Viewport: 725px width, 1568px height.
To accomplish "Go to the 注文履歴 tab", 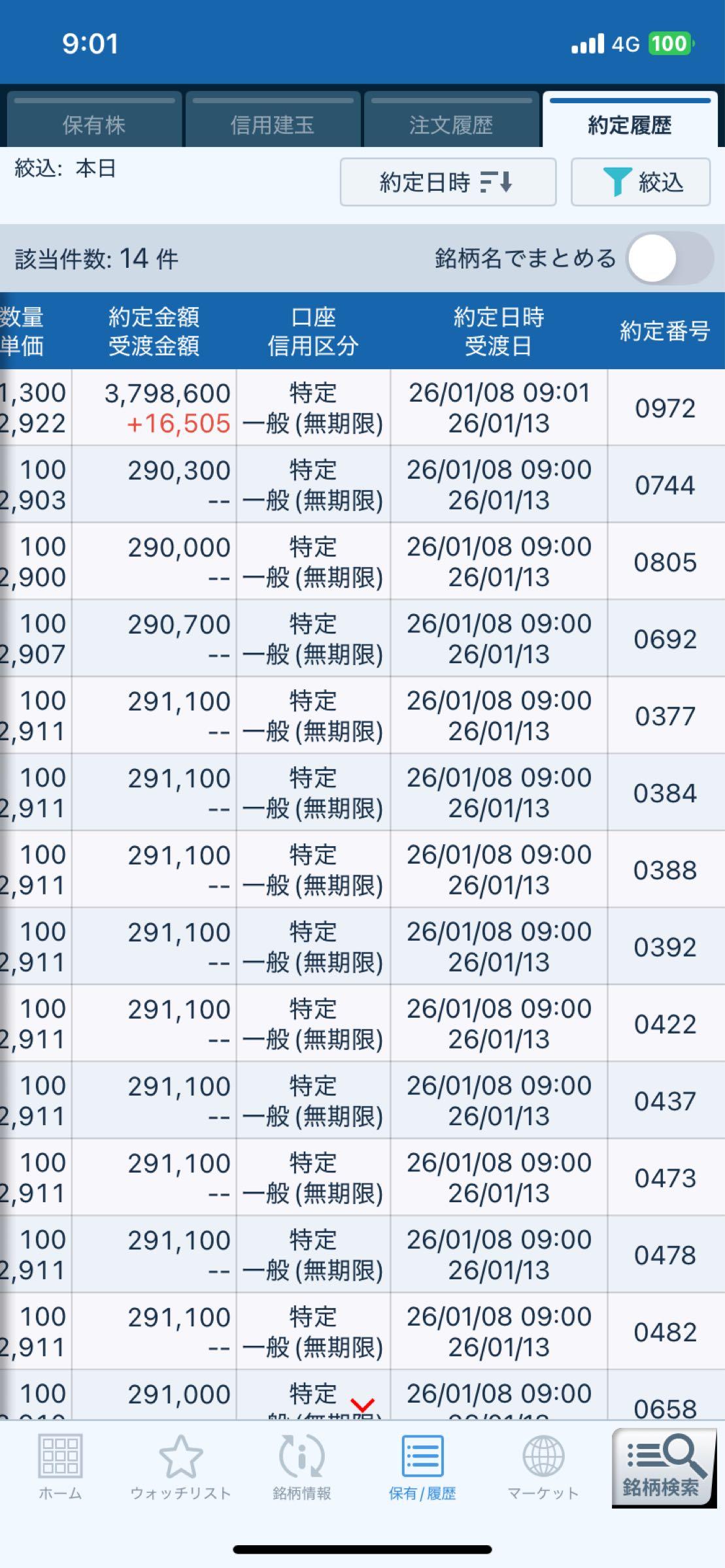I will pyautogui.click(x=450, y=123).
